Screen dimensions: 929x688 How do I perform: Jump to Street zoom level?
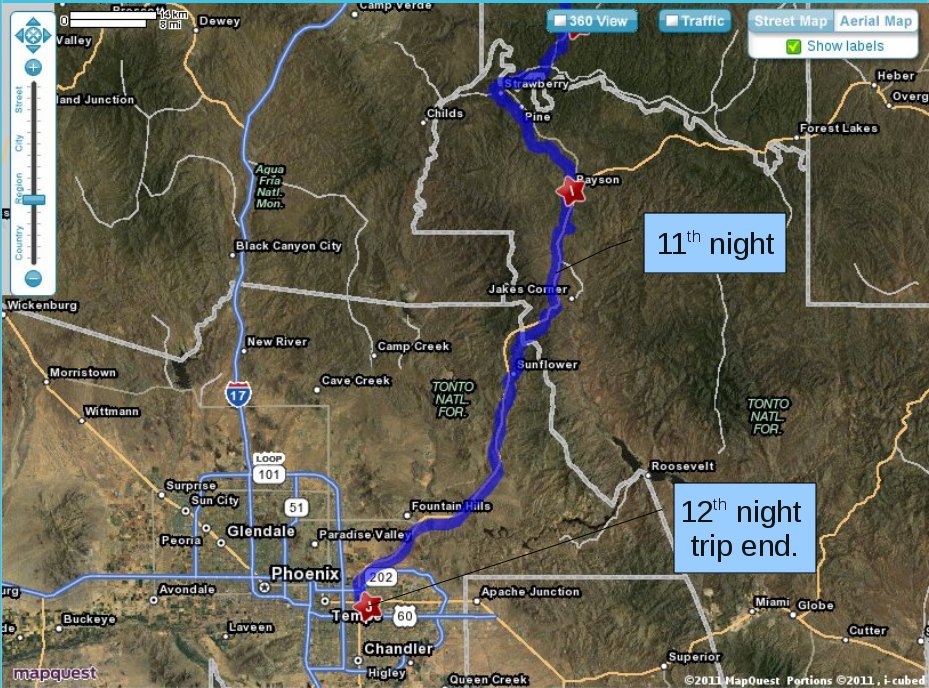pos(19,98)
